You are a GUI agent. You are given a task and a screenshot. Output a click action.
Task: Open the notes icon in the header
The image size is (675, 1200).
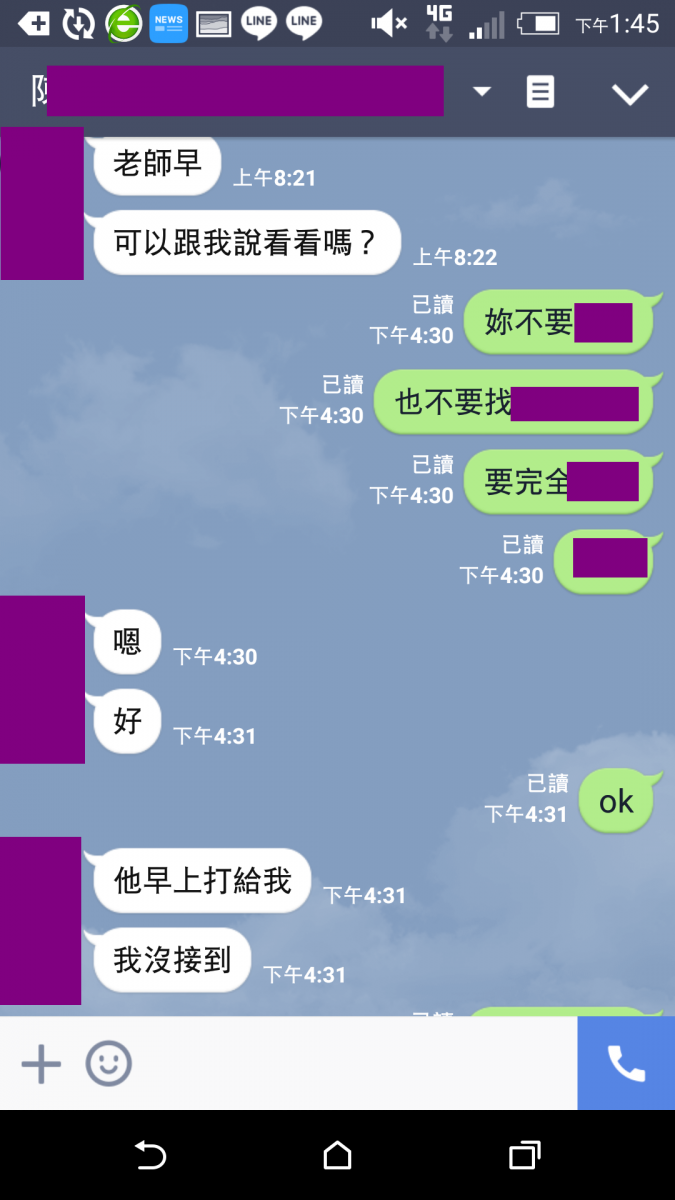click(x=540, y=92)
